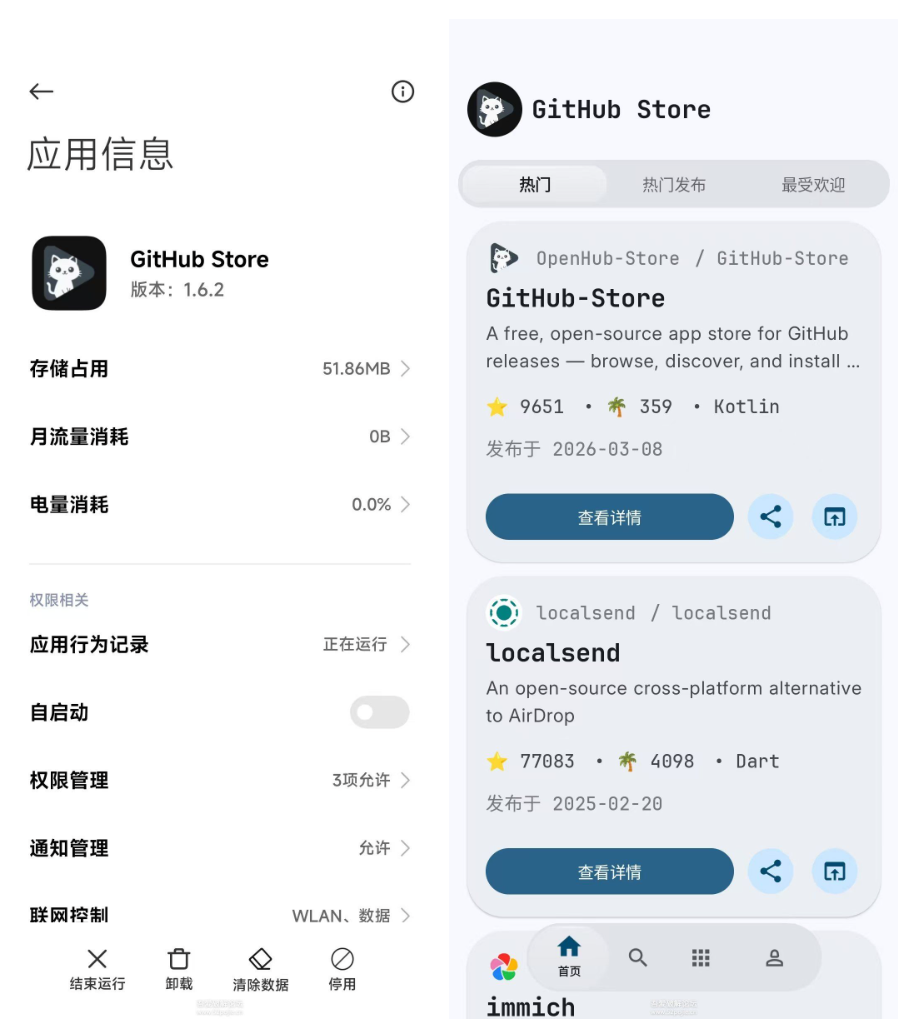Share the localsend repository
Screen dimensions: 898x1022
click(x=770, y=871)
